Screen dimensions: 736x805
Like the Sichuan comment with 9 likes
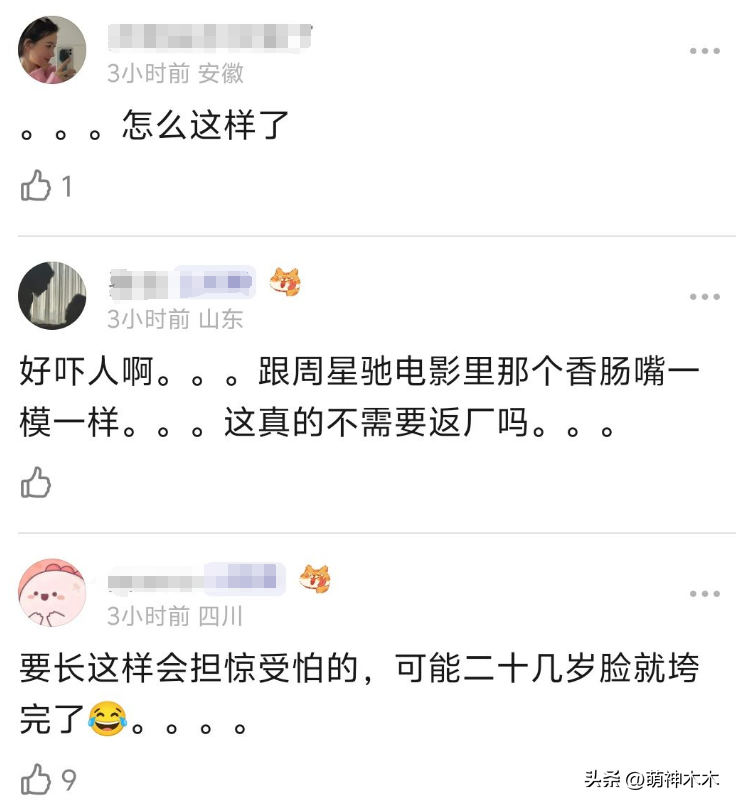click(x=36, y=779)
